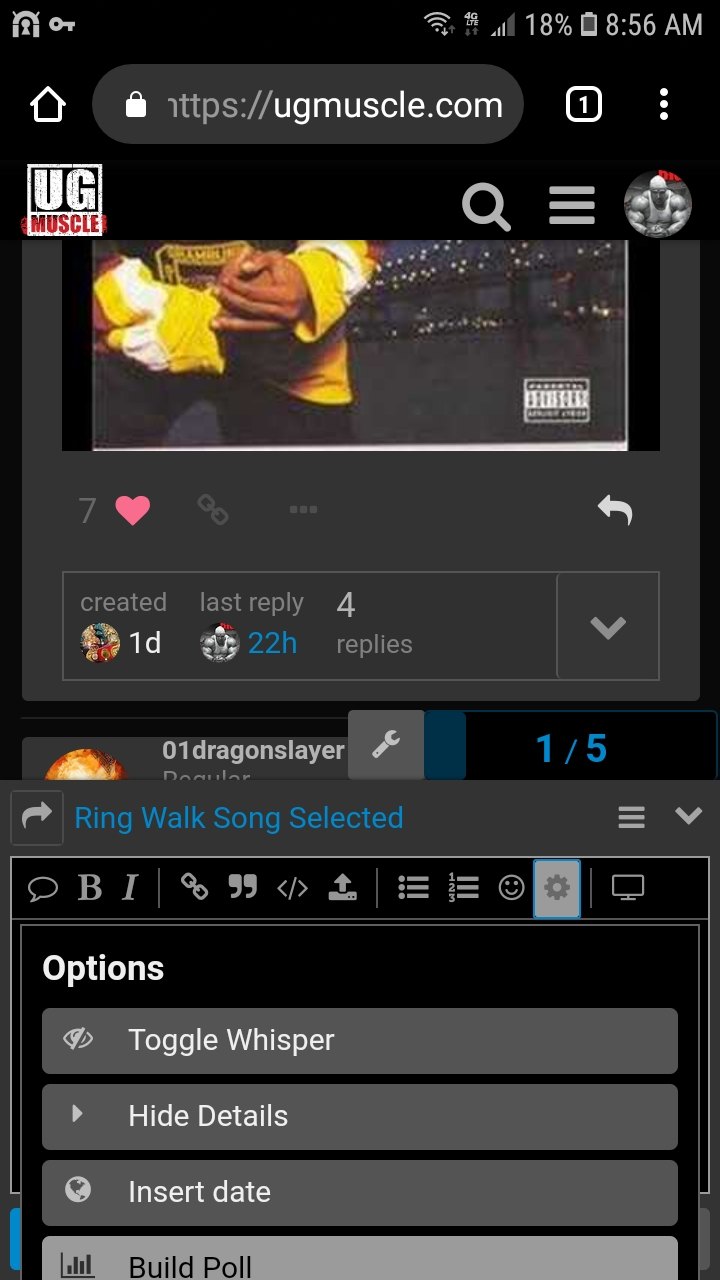Open the forum search icon
Screen dimensions: 720x1280
(487, 206)
